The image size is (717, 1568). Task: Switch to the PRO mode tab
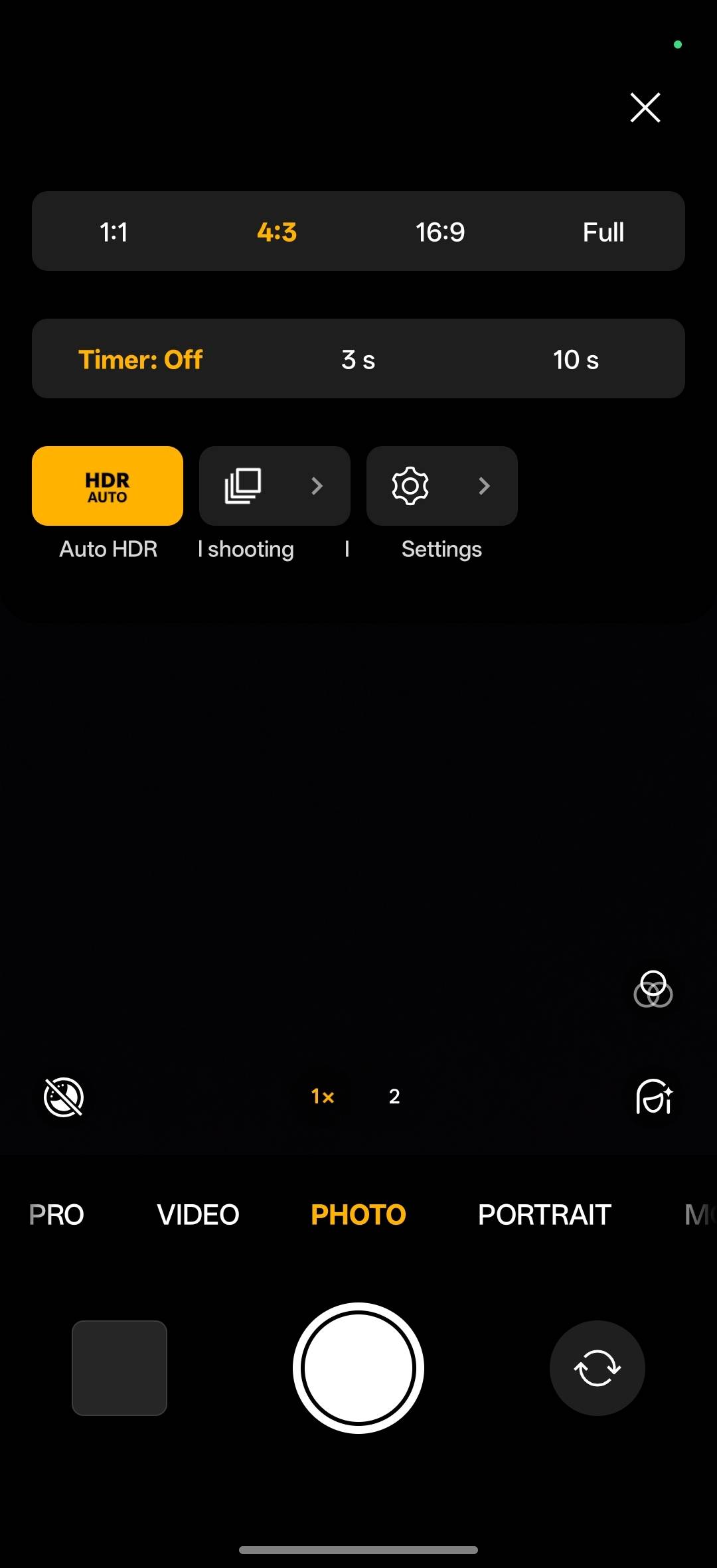click(x=56, y=1214)
